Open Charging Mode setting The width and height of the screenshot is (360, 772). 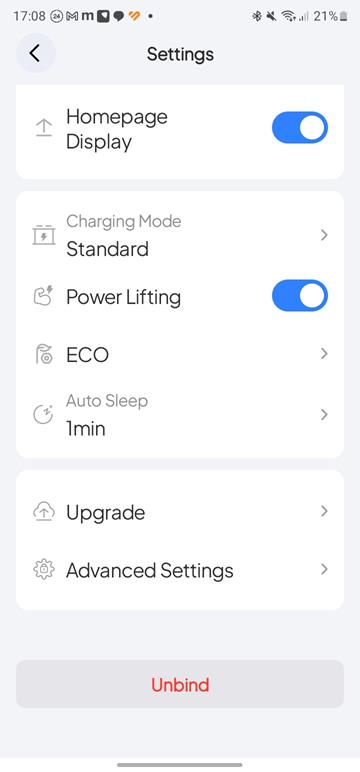[180, 236]
